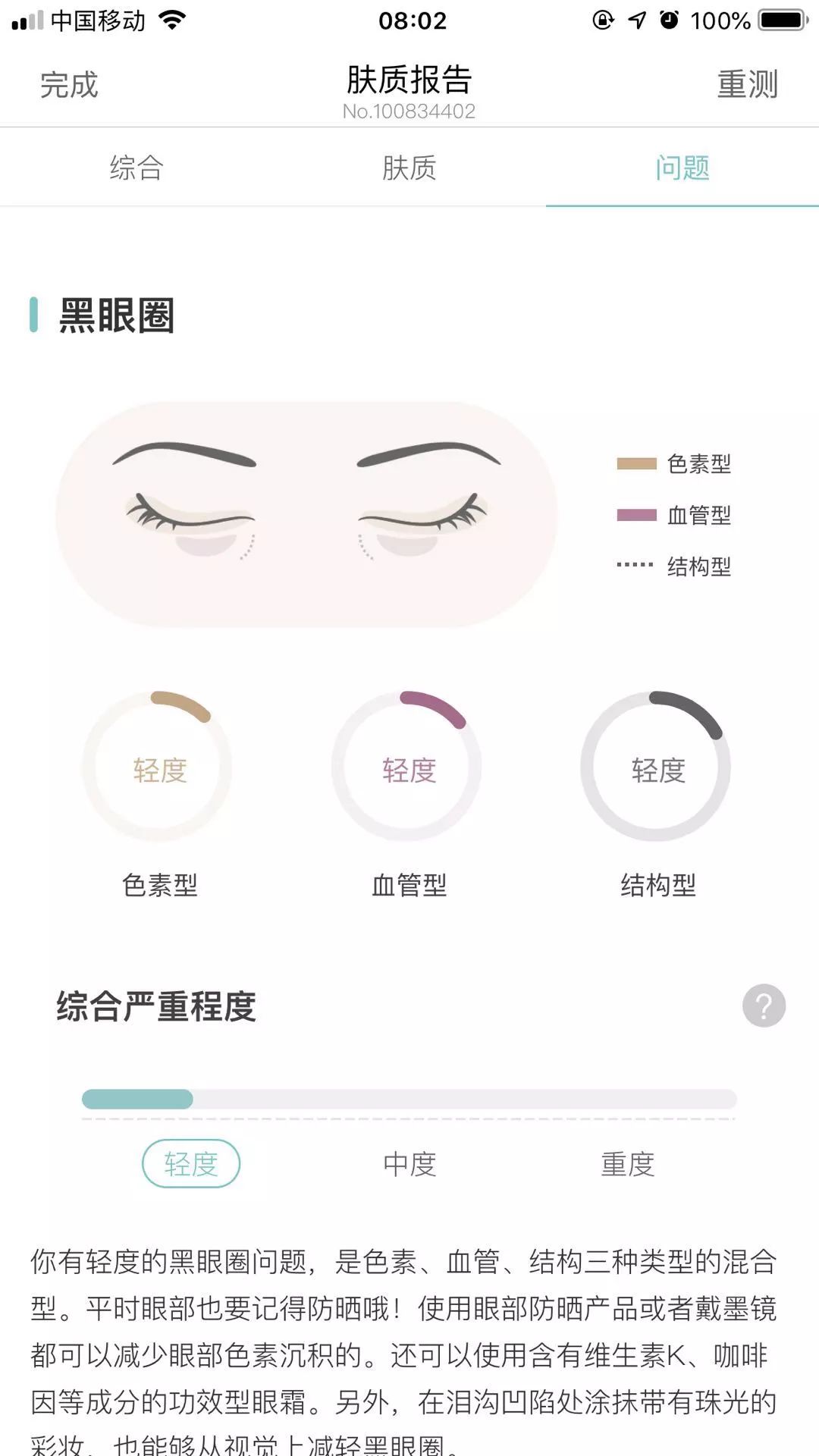Tap the report number No.100834402
819x1456 pixels.
coord(409,113)
